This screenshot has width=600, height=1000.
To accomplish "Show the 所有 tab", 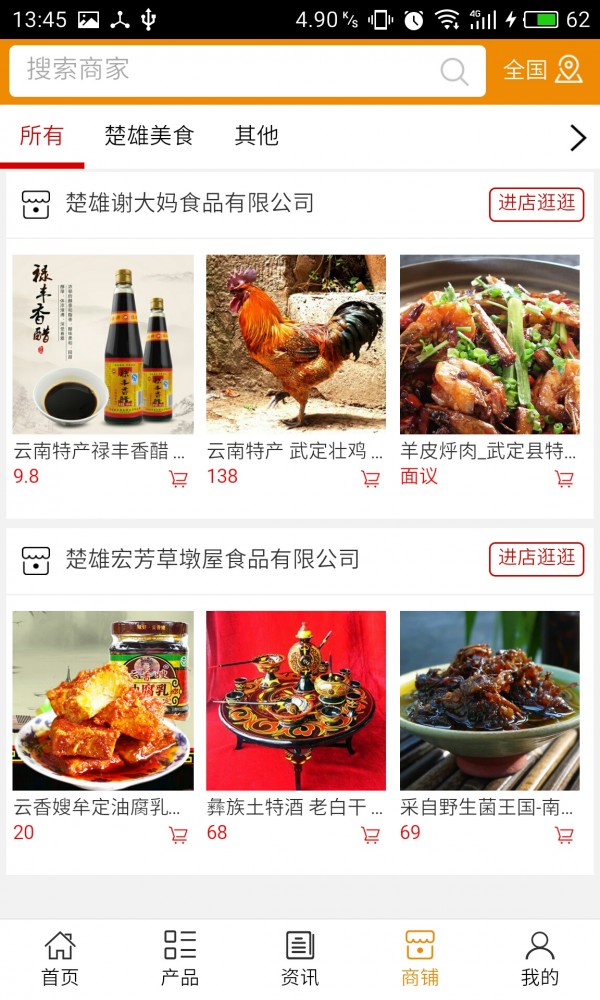I will (41, 136).
